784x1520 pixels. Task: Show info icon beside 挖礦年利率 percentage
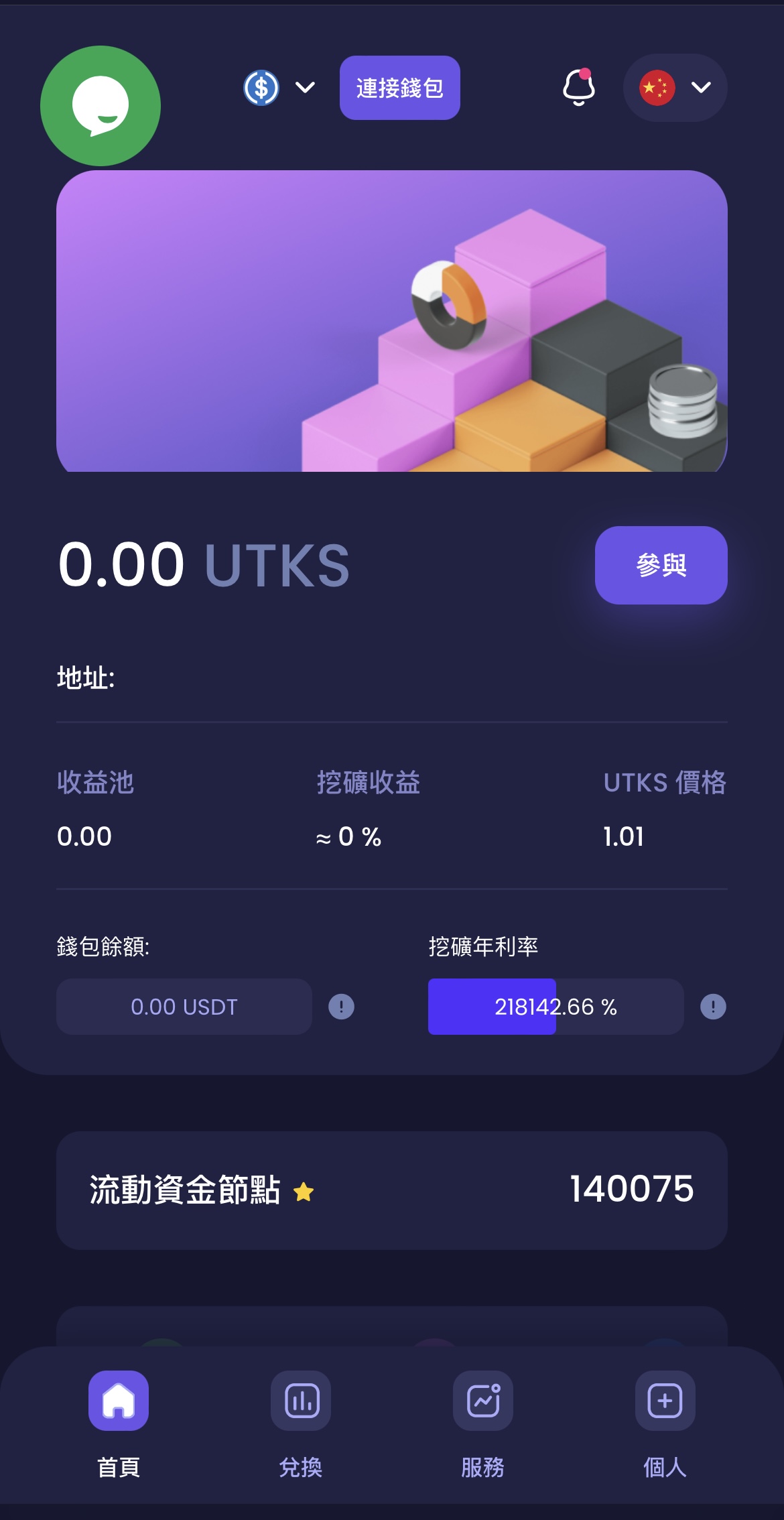[713, 1007]
